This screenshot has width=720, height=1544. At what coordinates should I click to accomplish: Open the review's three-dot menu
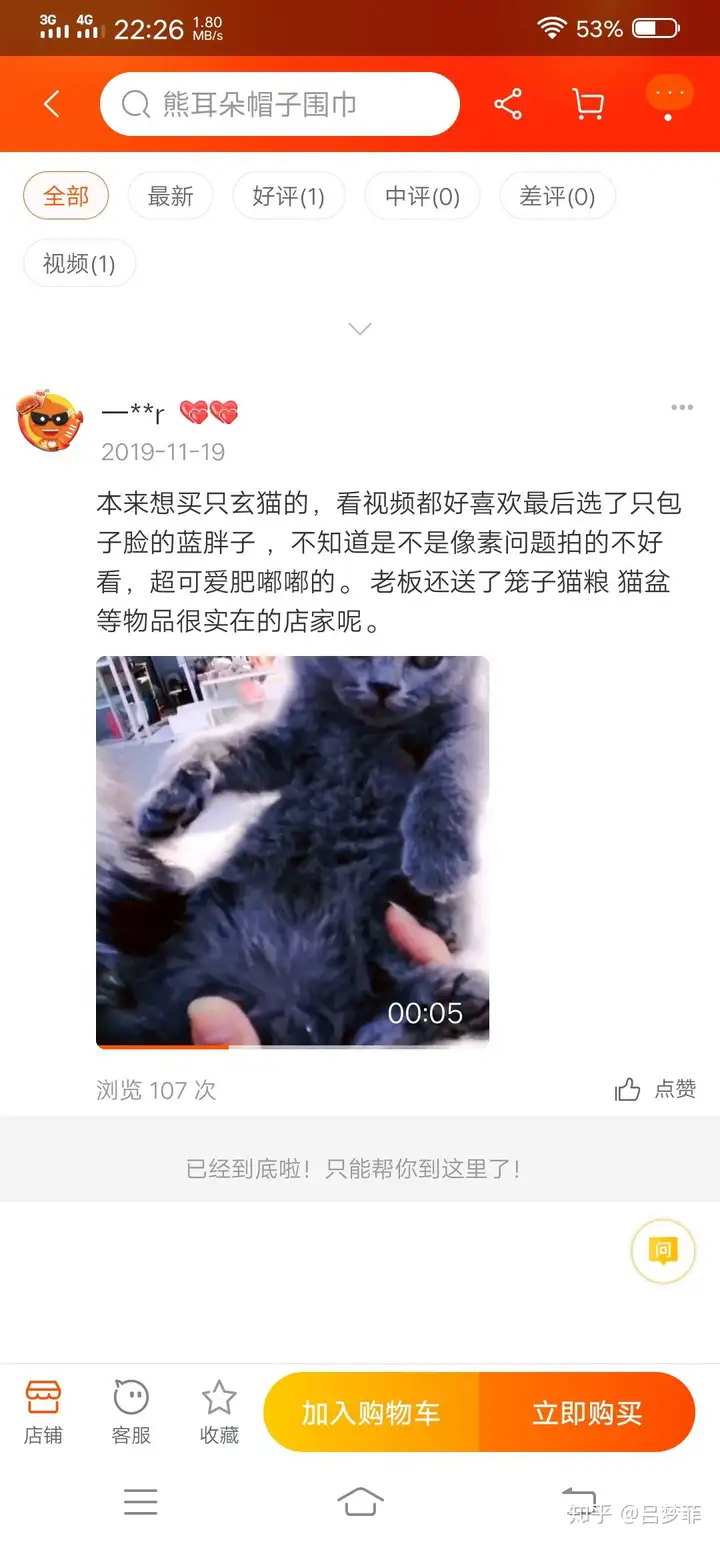pyautogui.click(x=682, y=408)
